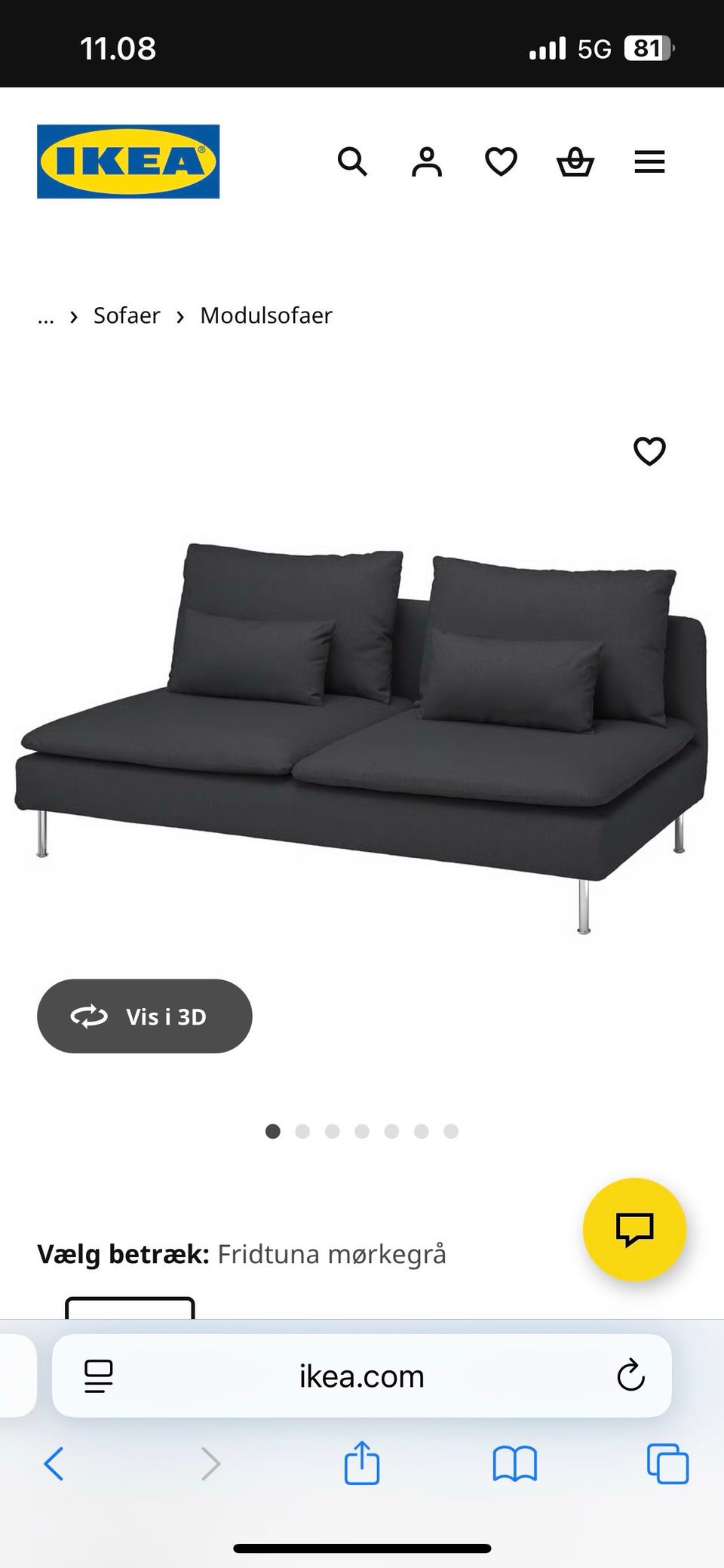
Task: View your favorites list
Action: (499, 161)
